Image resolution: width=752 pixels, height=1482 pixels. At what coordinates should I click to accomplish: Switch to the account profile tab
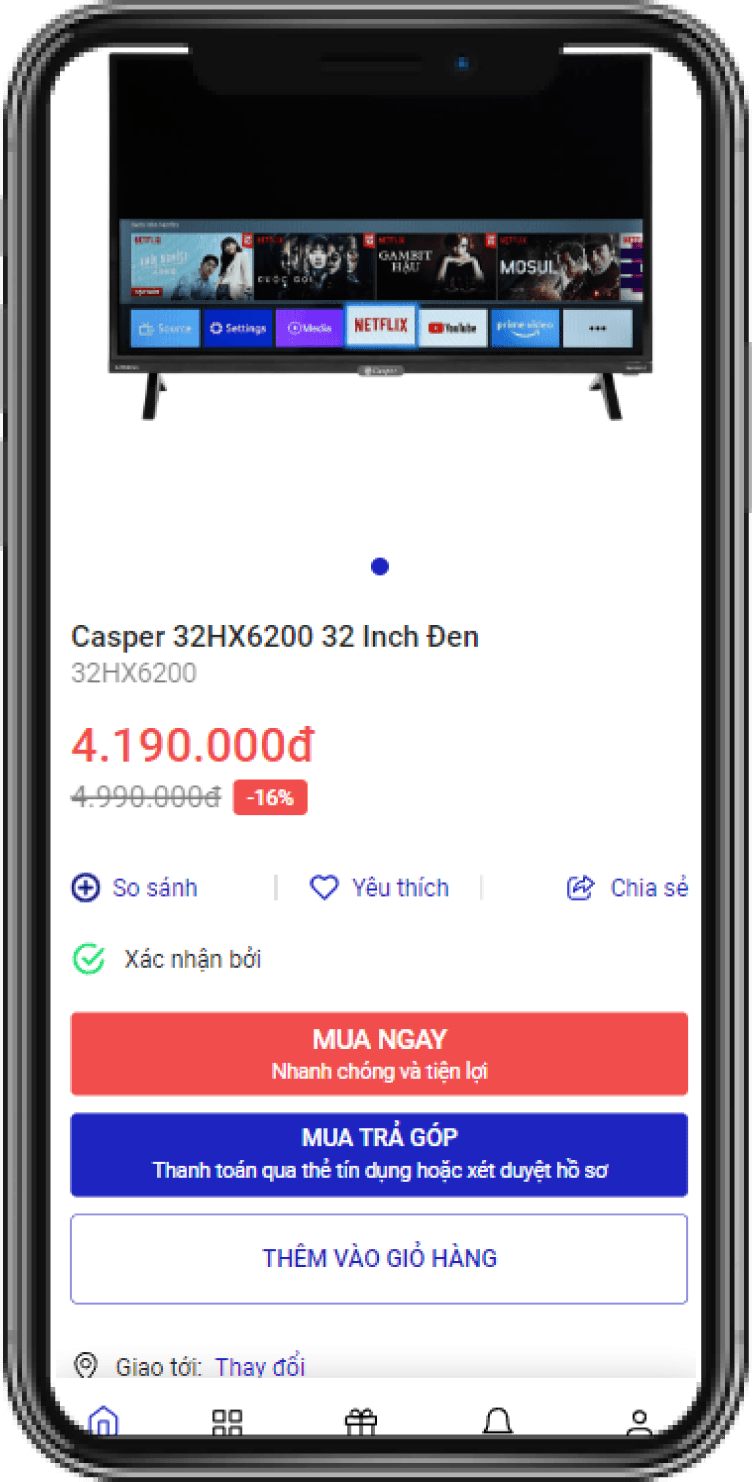(639, 1421)
